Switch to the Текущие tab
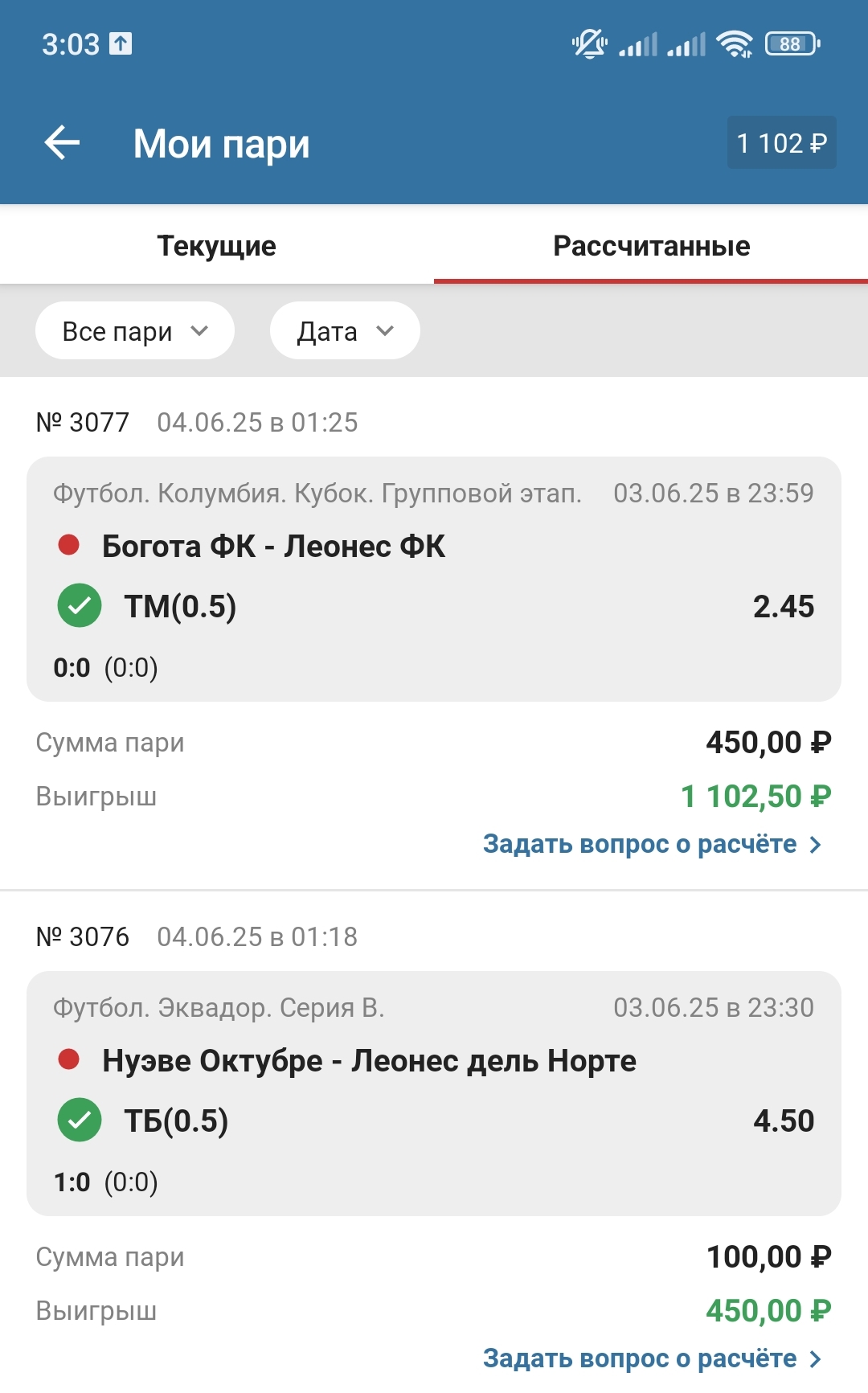The image size is (868, 1393). tap(216, 246)
